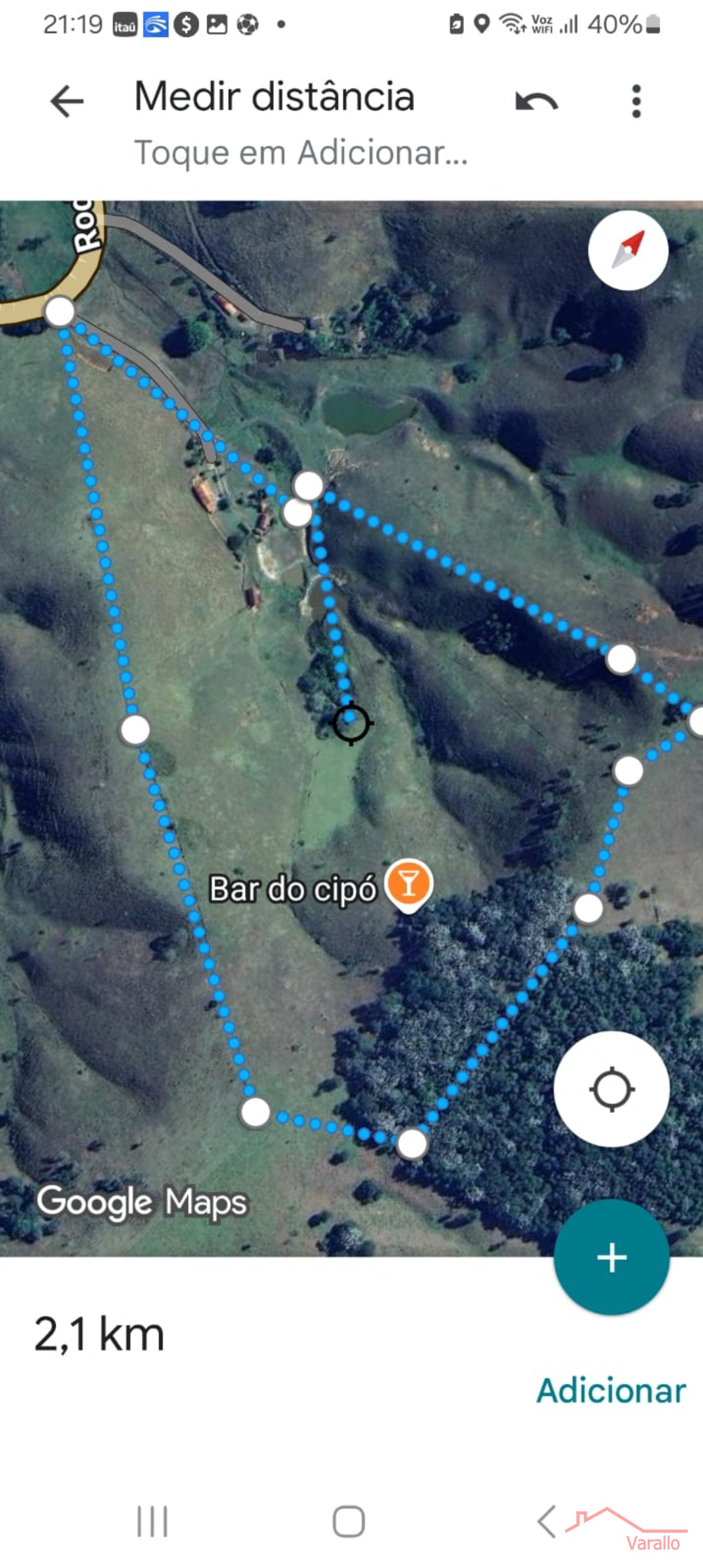Undo the last measurement point
The image size is (703, 1568).
pyautogui.click(x=536, y=101)
